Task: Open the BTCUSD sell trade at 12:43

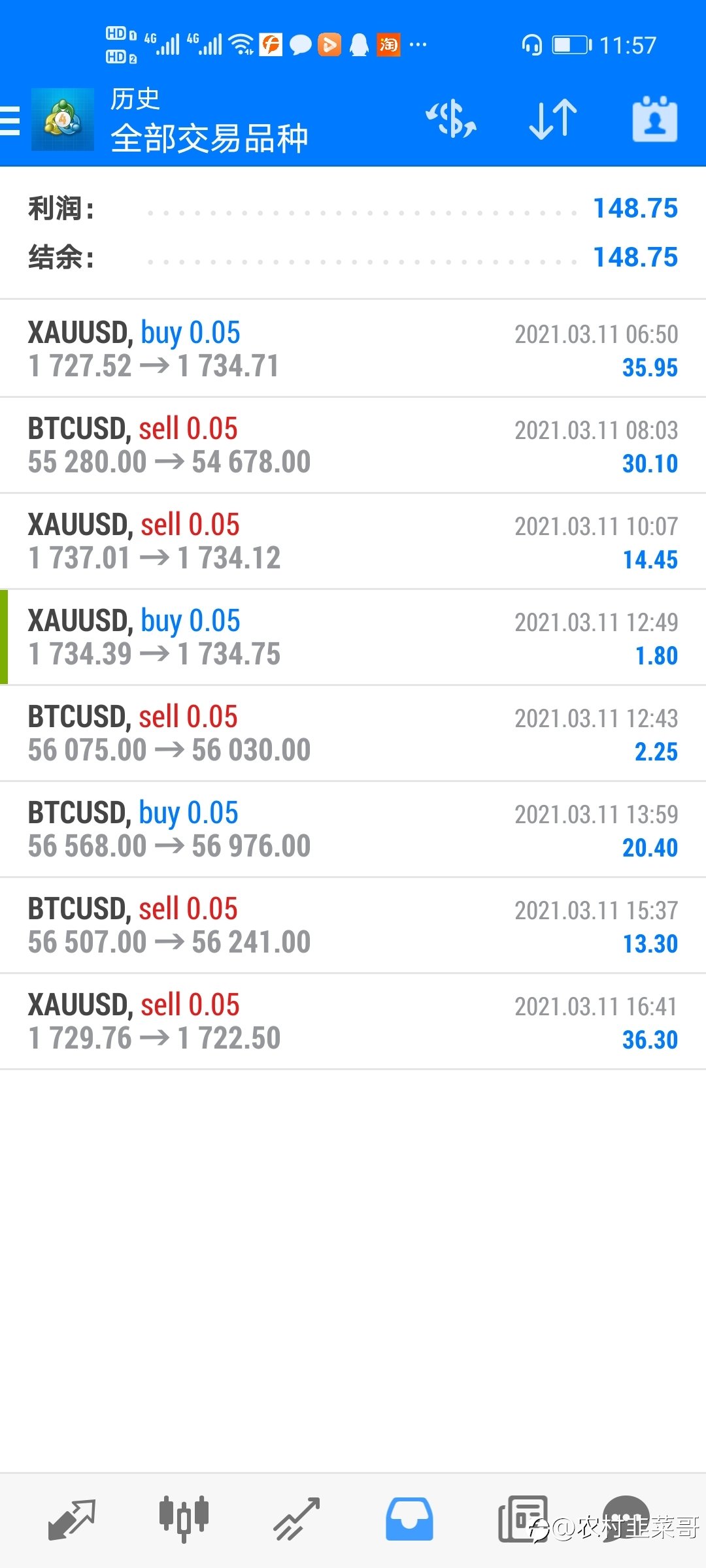Action: point(353,733)
